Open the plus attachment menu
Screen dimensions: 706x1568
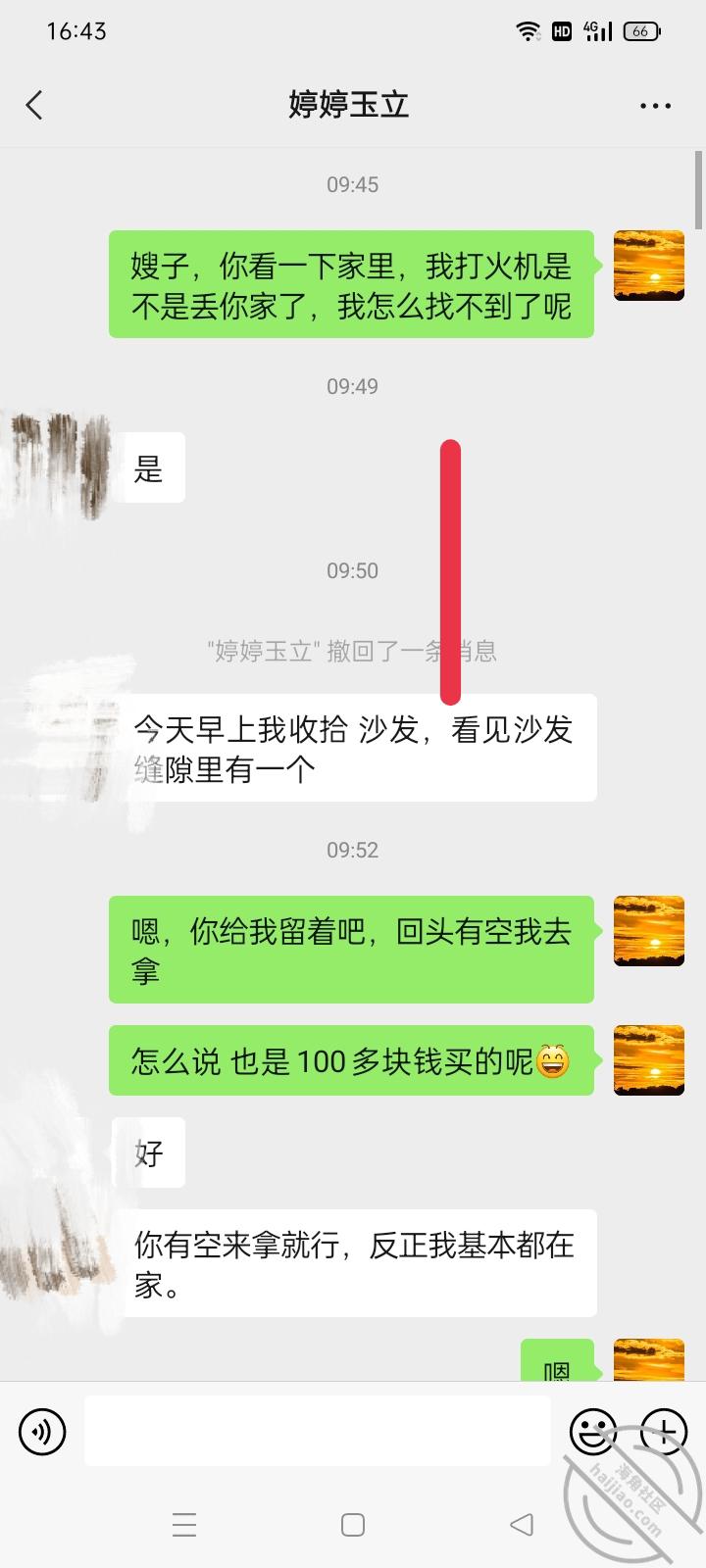[664, 1432]
